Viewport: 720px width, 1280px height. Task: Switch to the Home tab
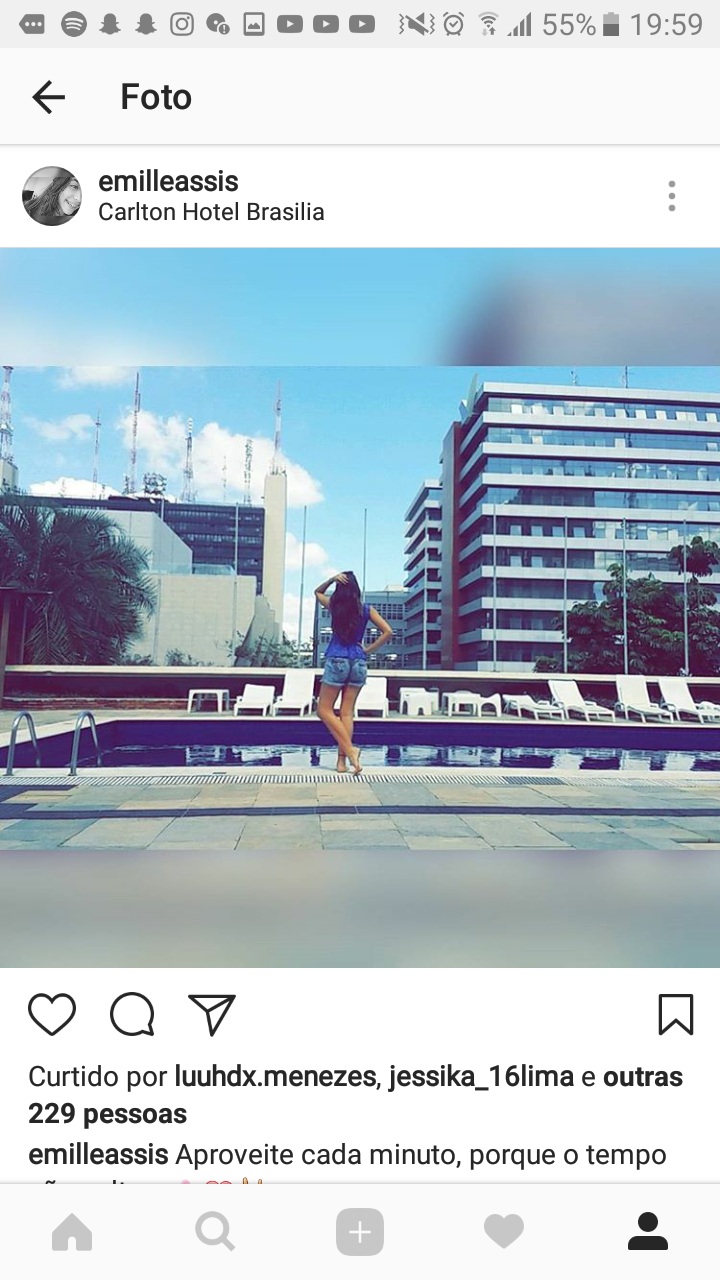click(x=72, y=1232)
